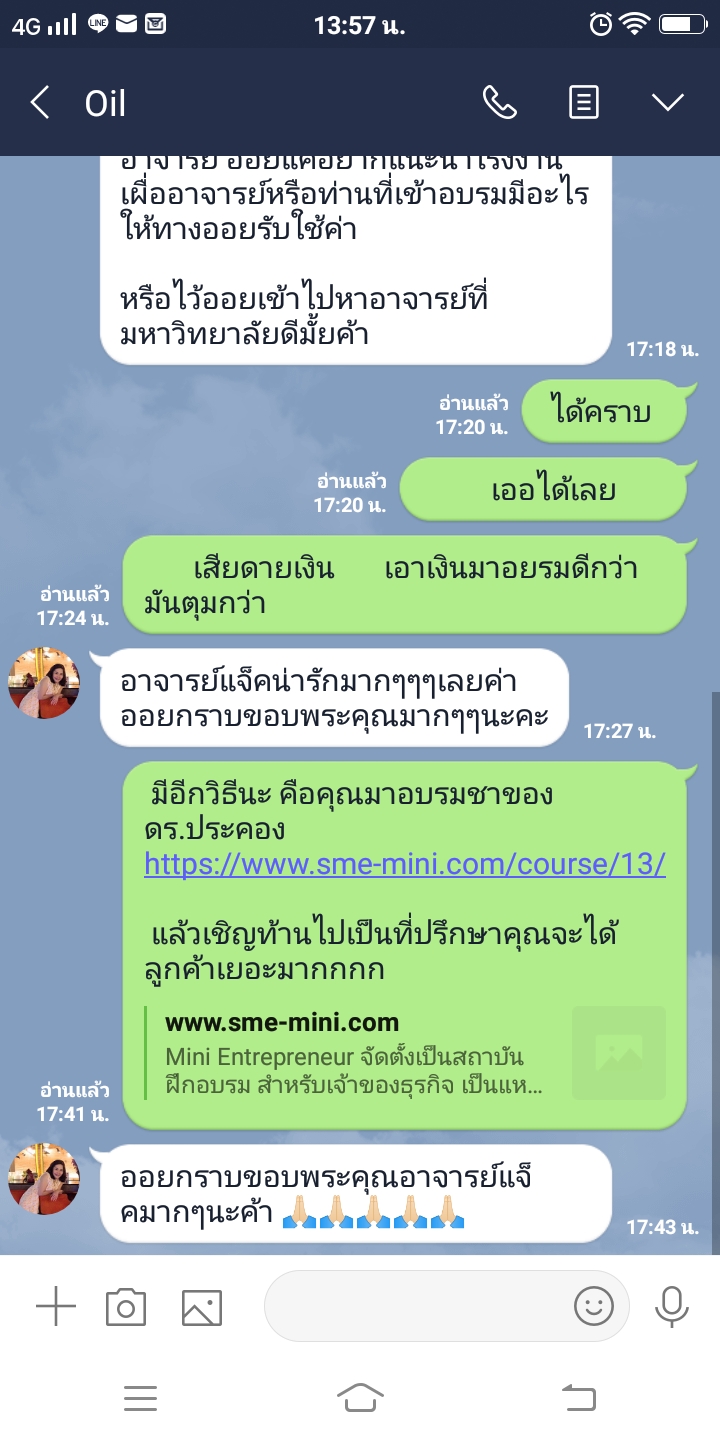Start a voice call with Oil
Screen dimensions: 720x1440
pyautogui.click(x=499, y=102)
